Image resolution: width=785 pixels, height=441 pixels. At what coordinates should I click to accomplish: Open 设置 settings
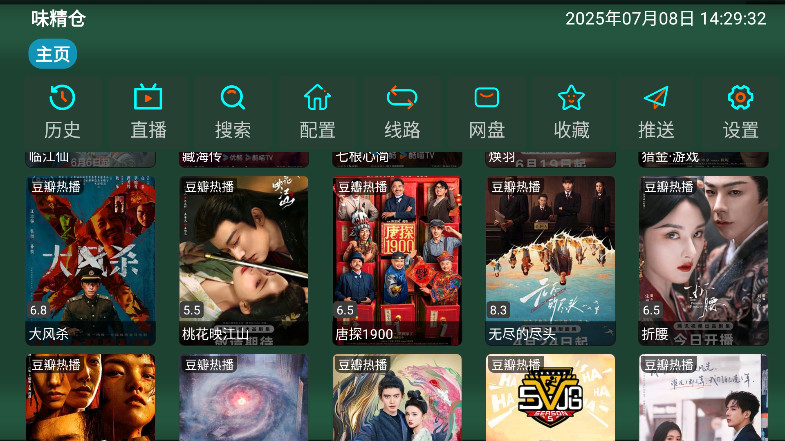pyautogui.click(x=740, y=112)
